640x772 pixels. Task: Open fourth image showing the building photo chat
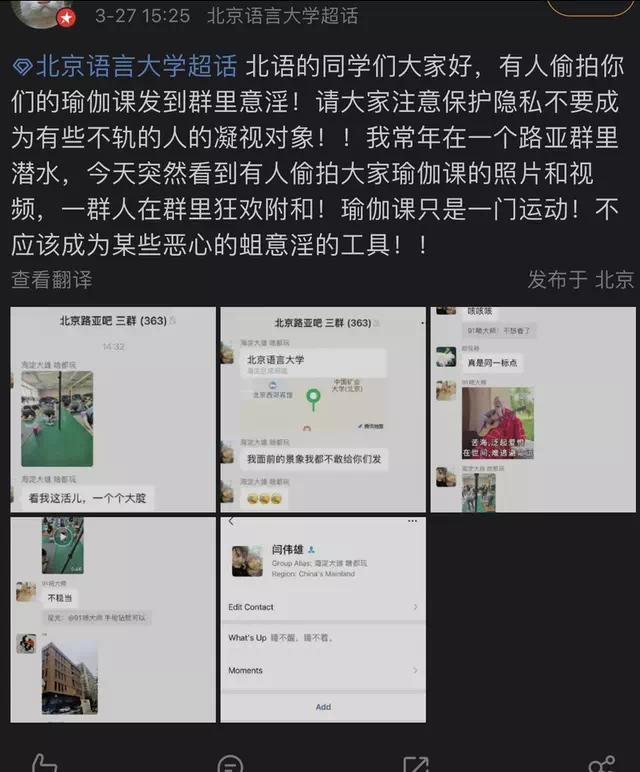click(x=112, y=619)
